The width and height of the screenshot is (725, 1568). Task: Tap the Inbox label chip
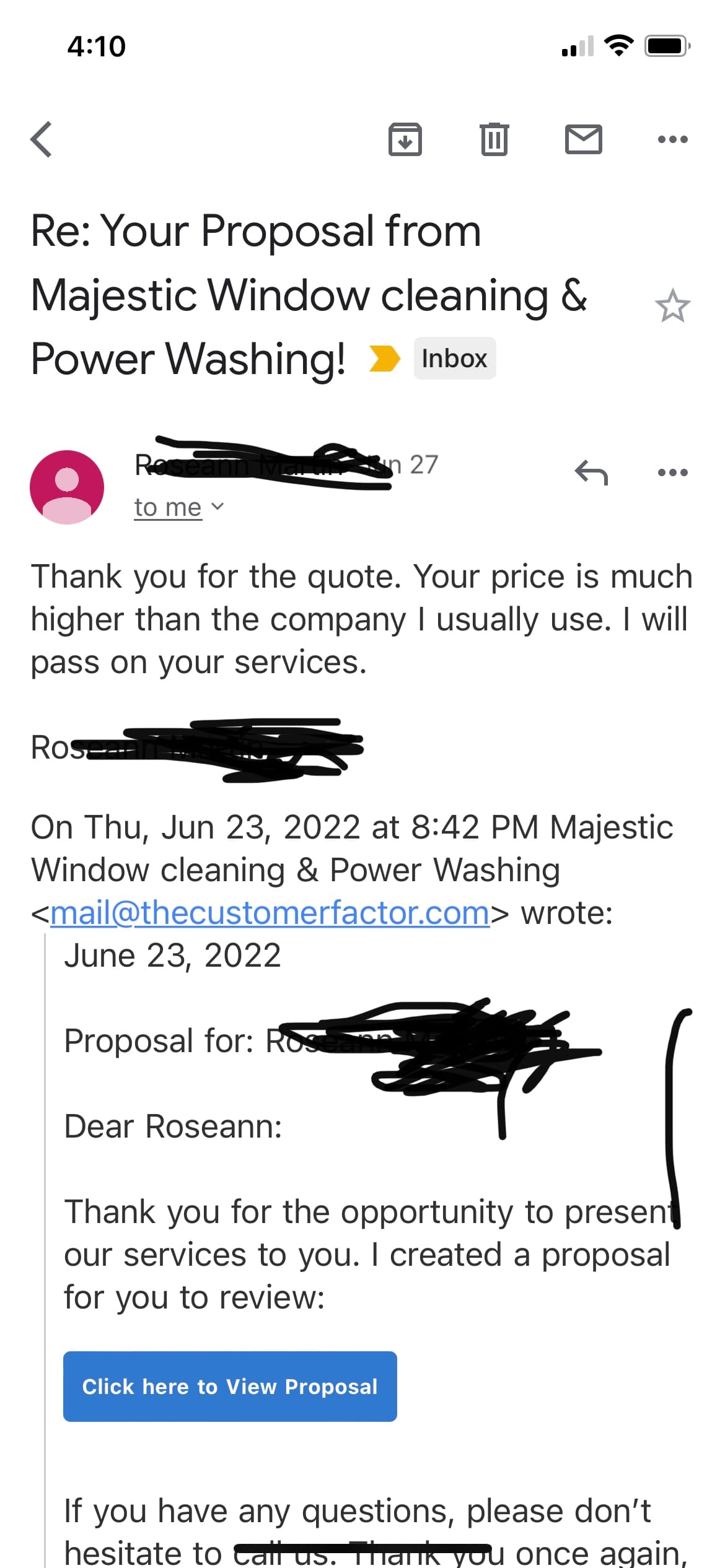click(455, 359)
